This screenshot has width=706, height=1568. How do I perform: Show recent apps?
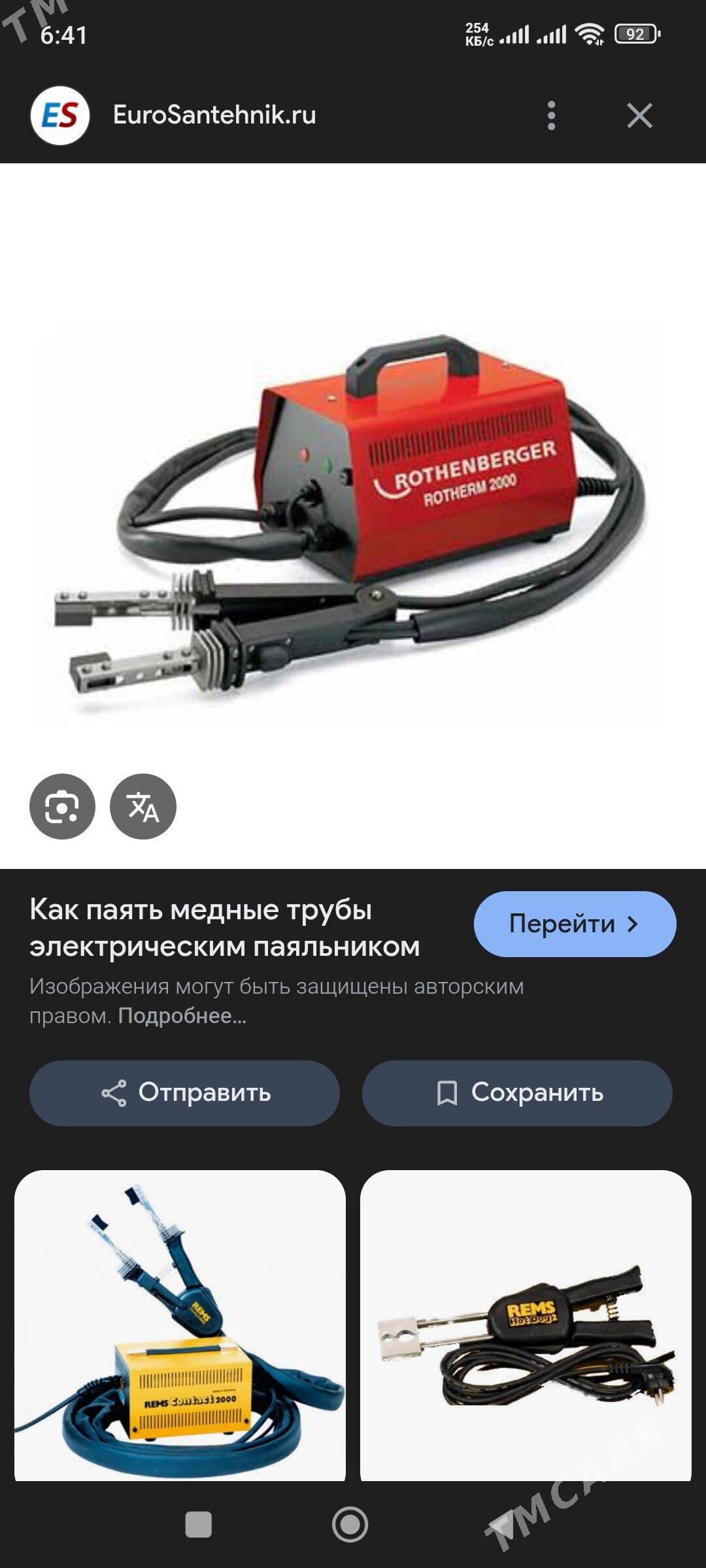[x=199, y=1525]
